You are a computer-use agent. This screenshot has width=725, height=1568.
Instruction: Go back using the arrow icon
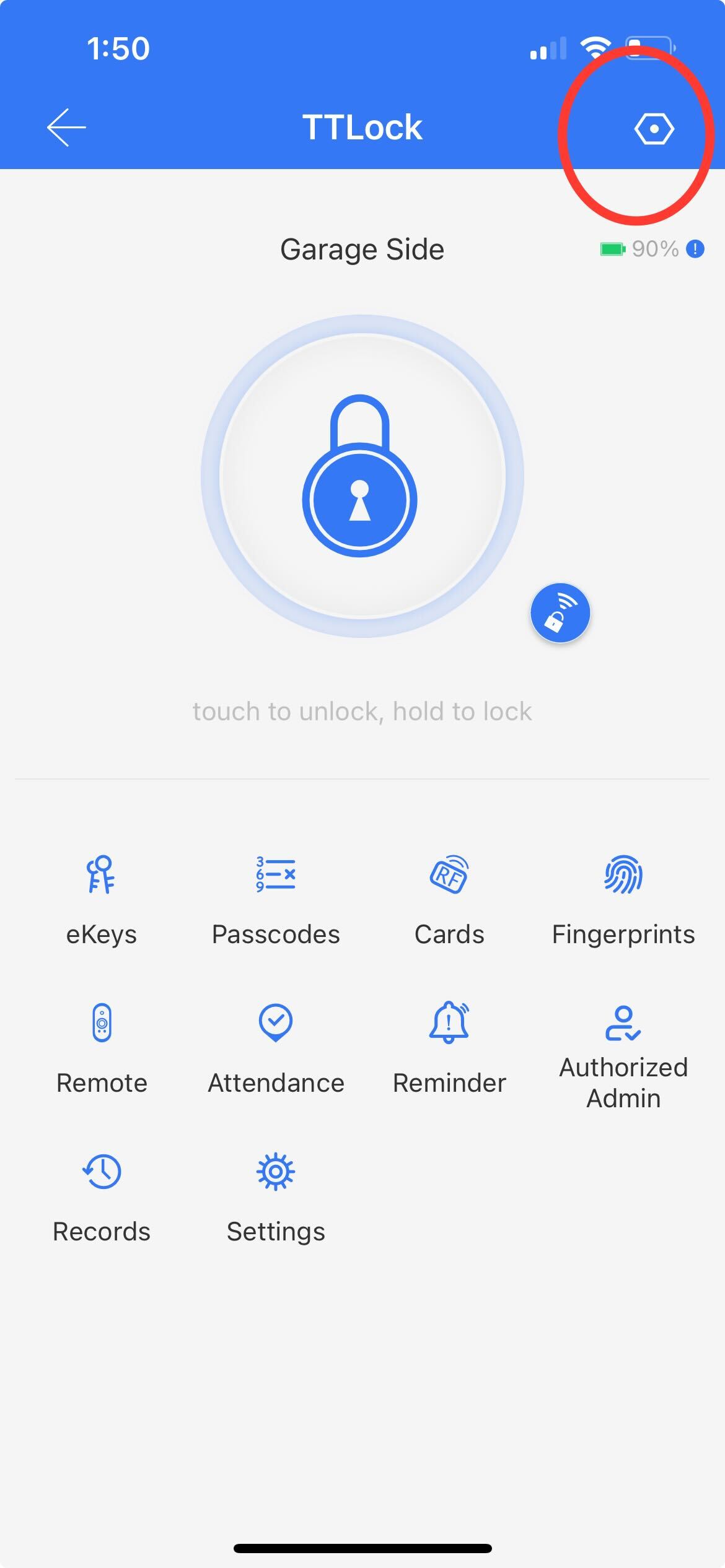click(66, 128)
